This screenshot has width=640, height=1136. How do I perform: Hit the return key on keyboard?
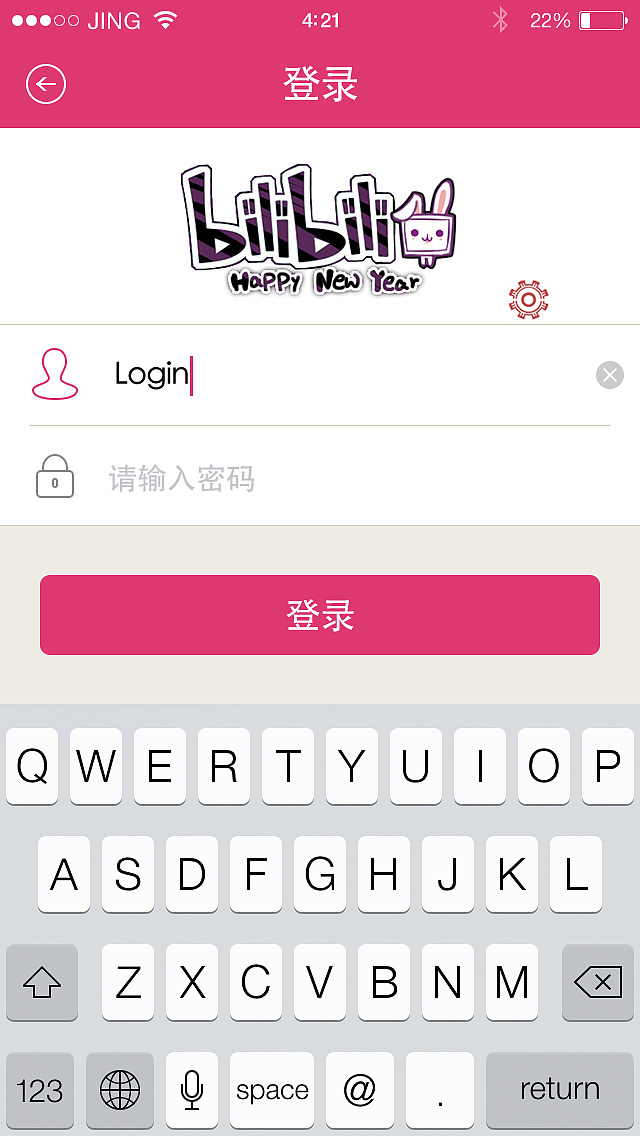pos(559,1090)
